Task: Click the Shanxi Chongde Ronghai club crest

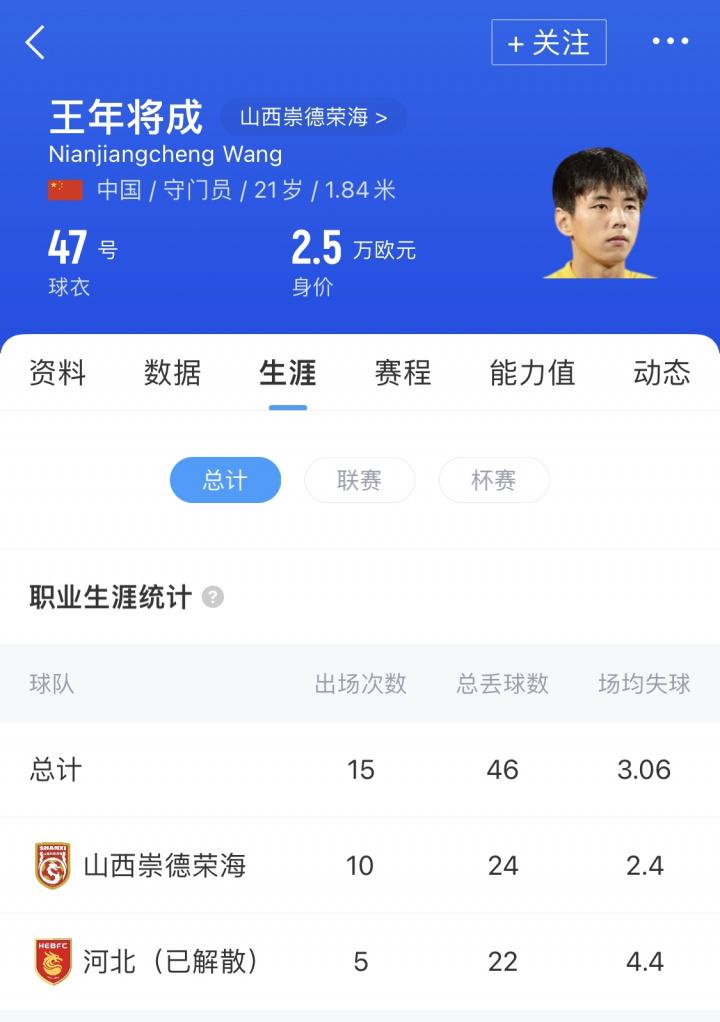Action: [x=52, y=866]
